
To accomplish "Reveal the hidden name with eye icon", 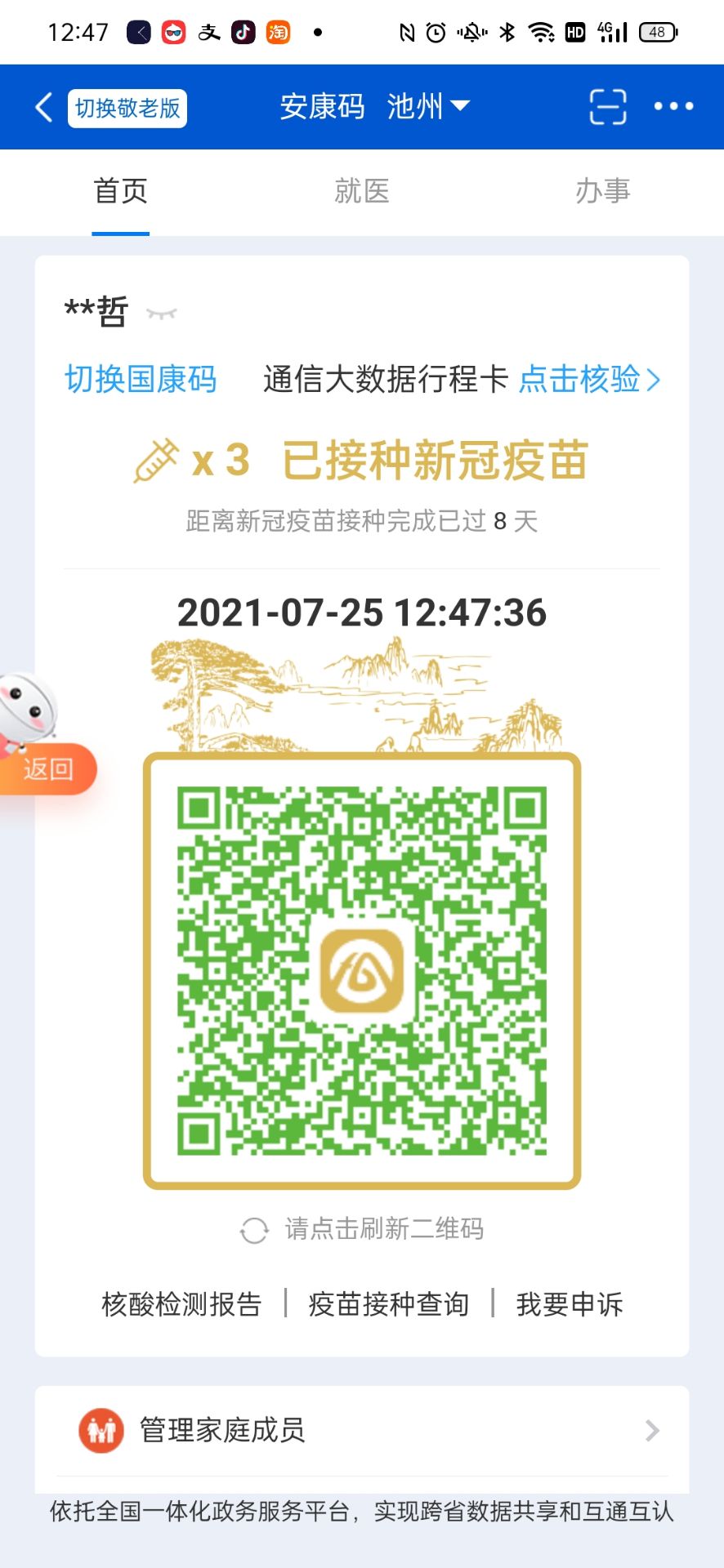I will coord(161,314).
